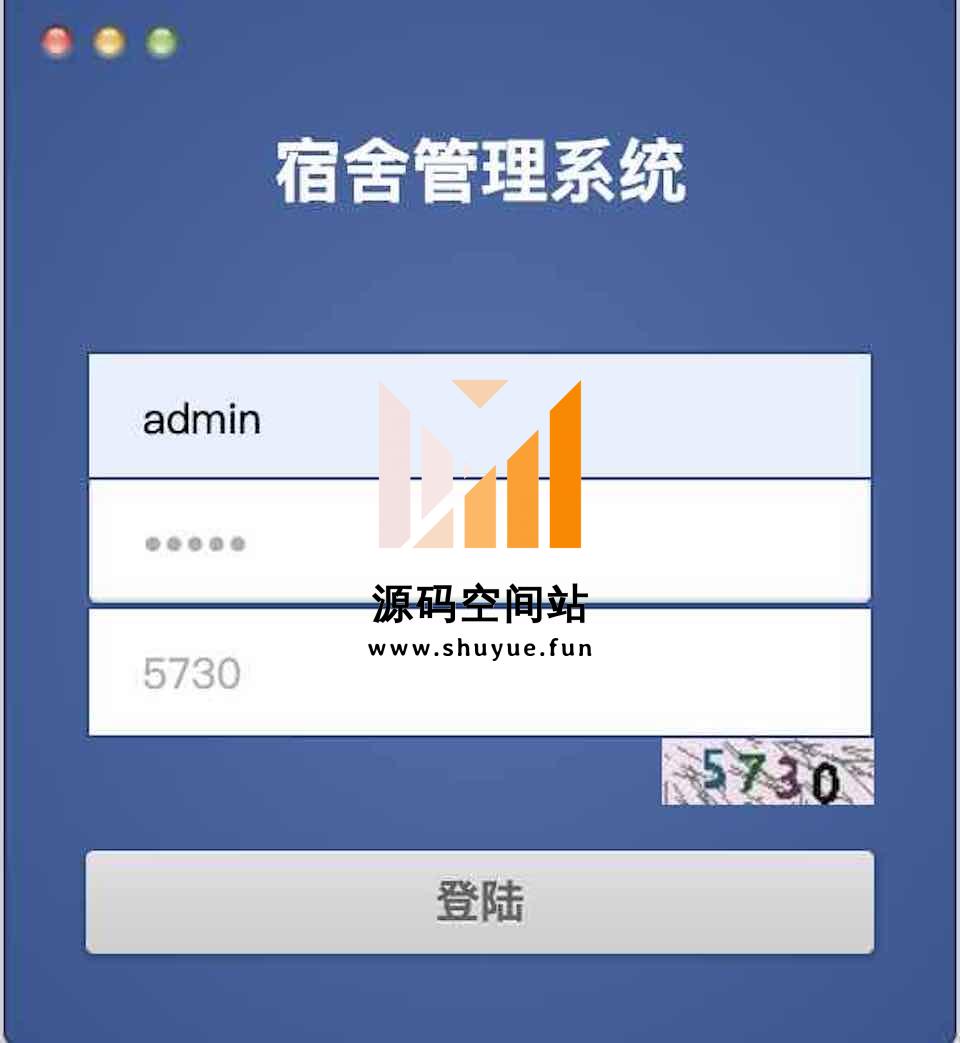Minimize the window with the yellow button
Image resolution: width=960 pixels, height=1043 pixels.
109,43
